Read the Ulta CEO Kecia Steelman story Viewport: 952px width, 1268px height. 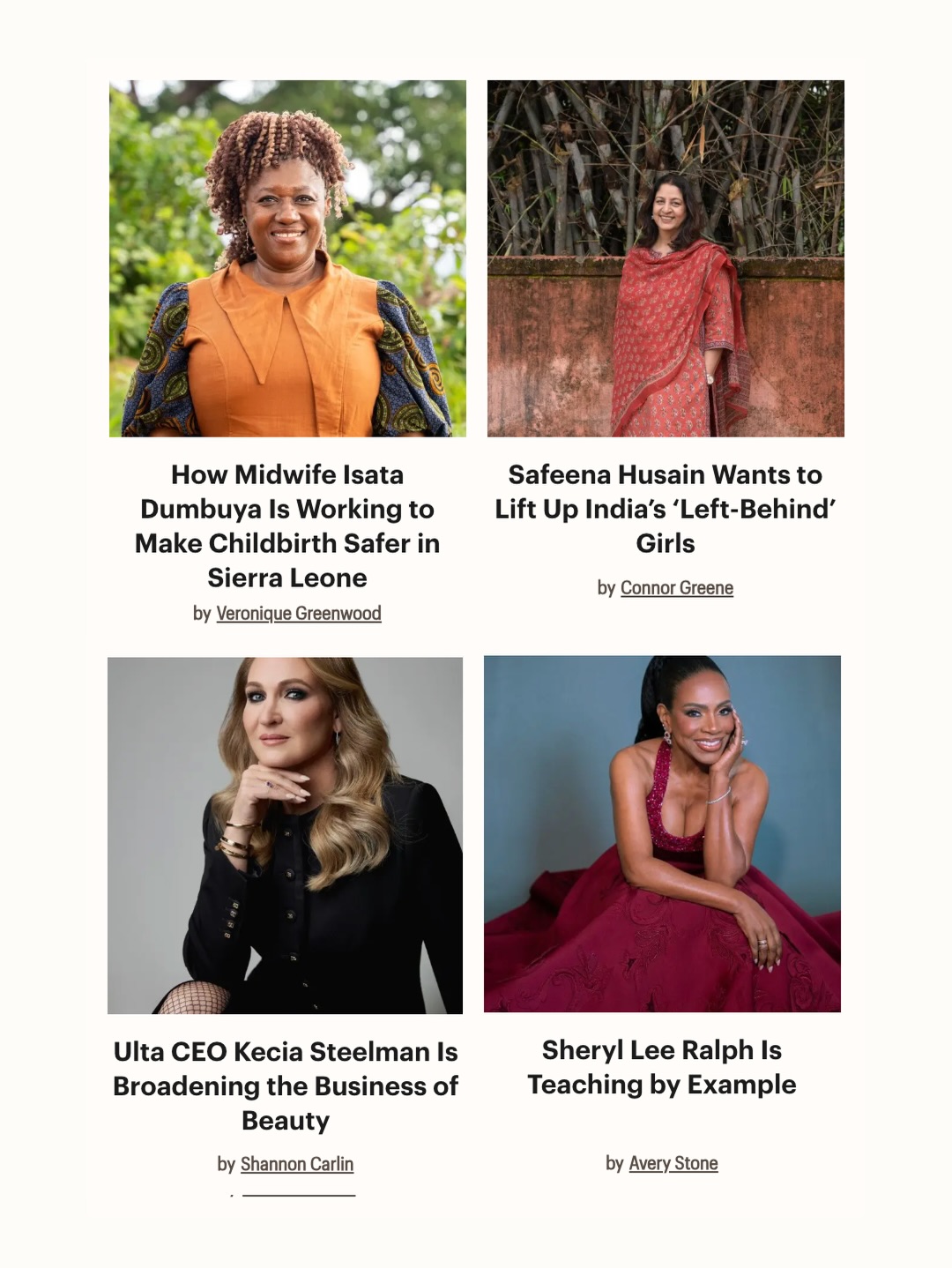click(x=286, y=1085)
